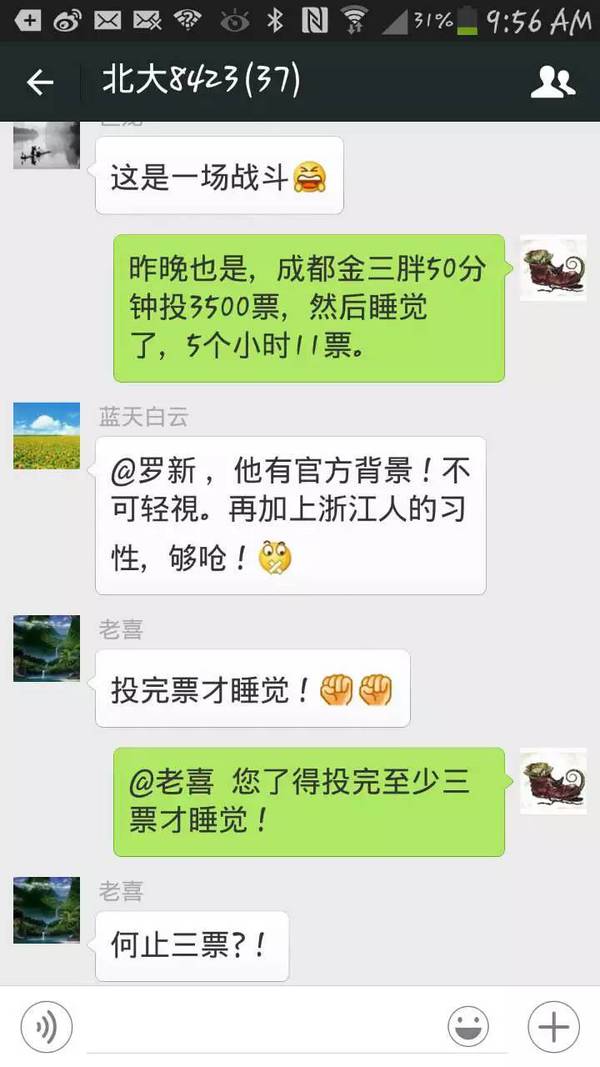This screenshot has width=600, height=1067.
Task: Open the plus attachment menu
Action: click(553, 1026)
